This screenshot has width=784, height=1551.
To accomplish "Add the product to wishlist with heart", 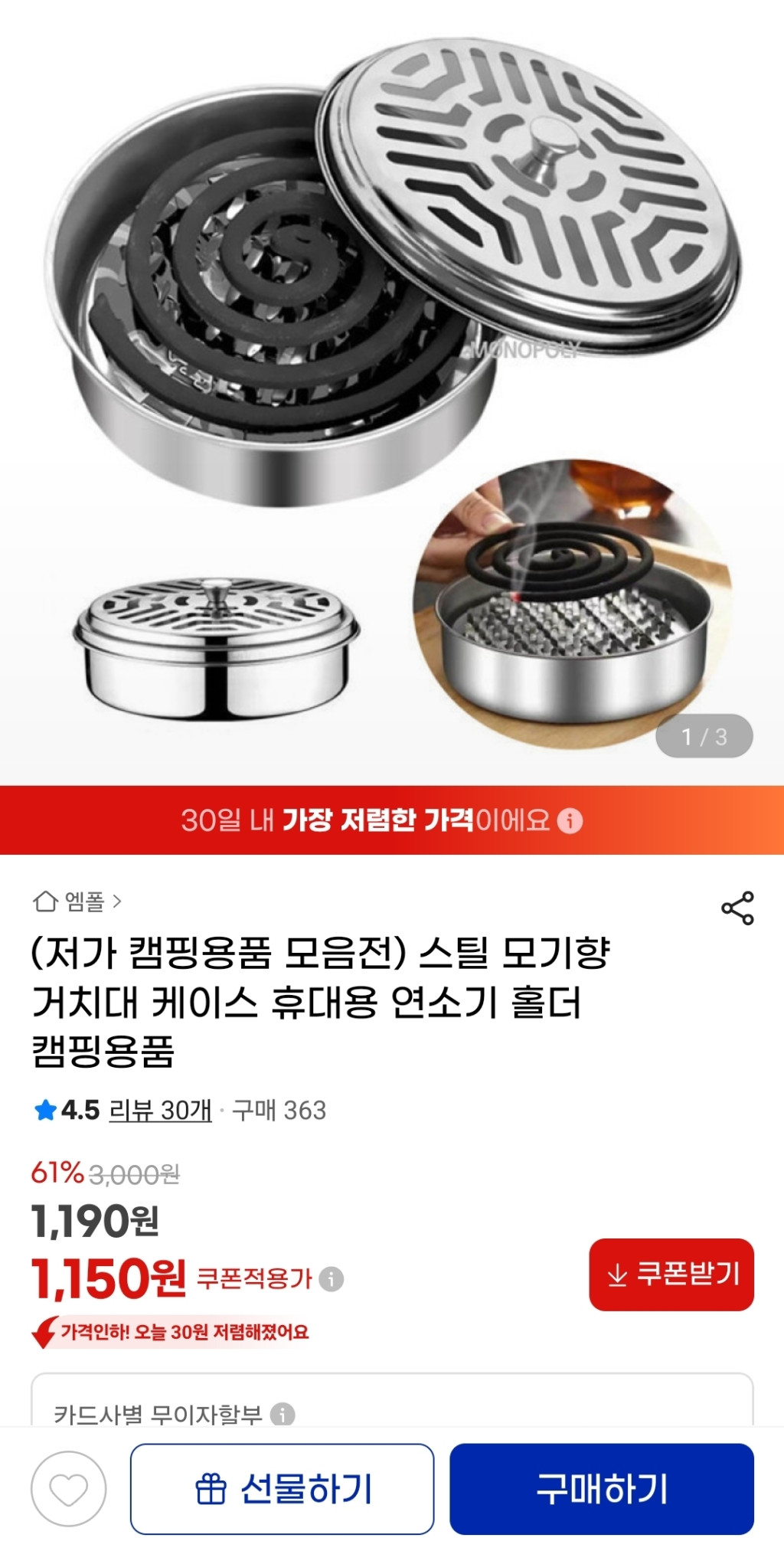I will click(68, 1489).
